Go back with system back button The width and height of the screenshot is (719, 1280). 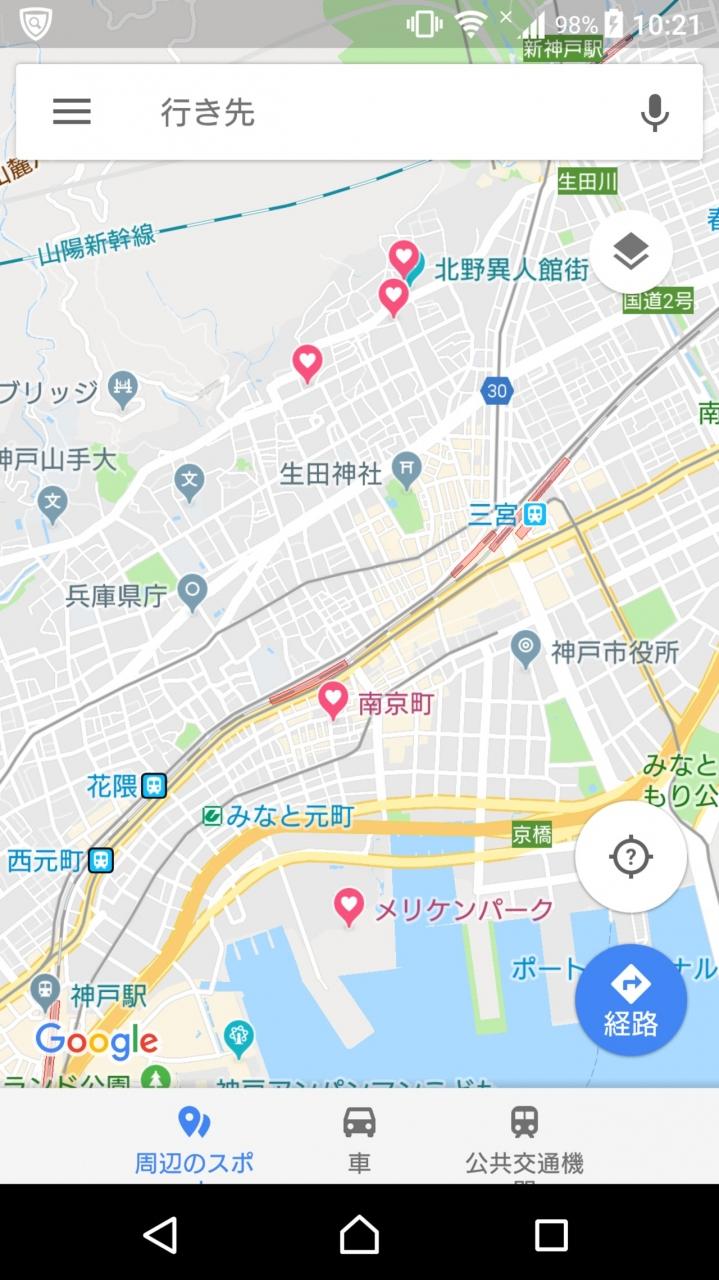[161, 1235]
